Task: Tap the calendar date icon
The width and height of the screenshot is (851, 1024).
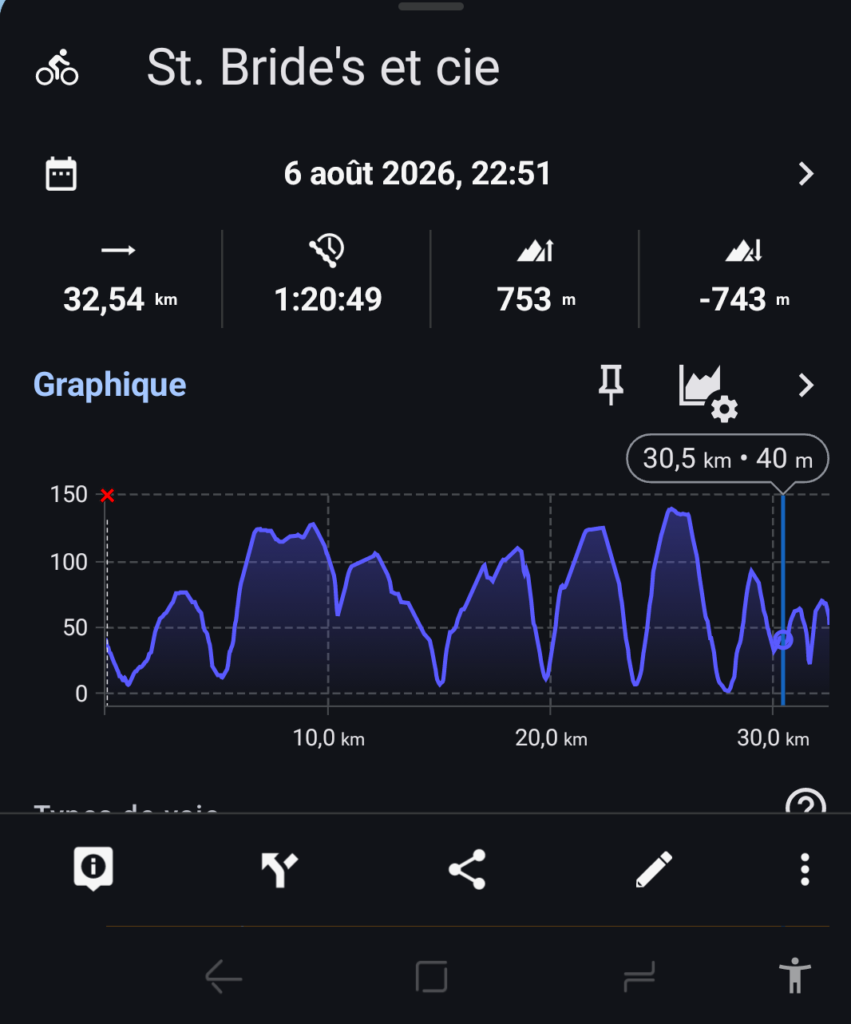Action: pos(61,174)
